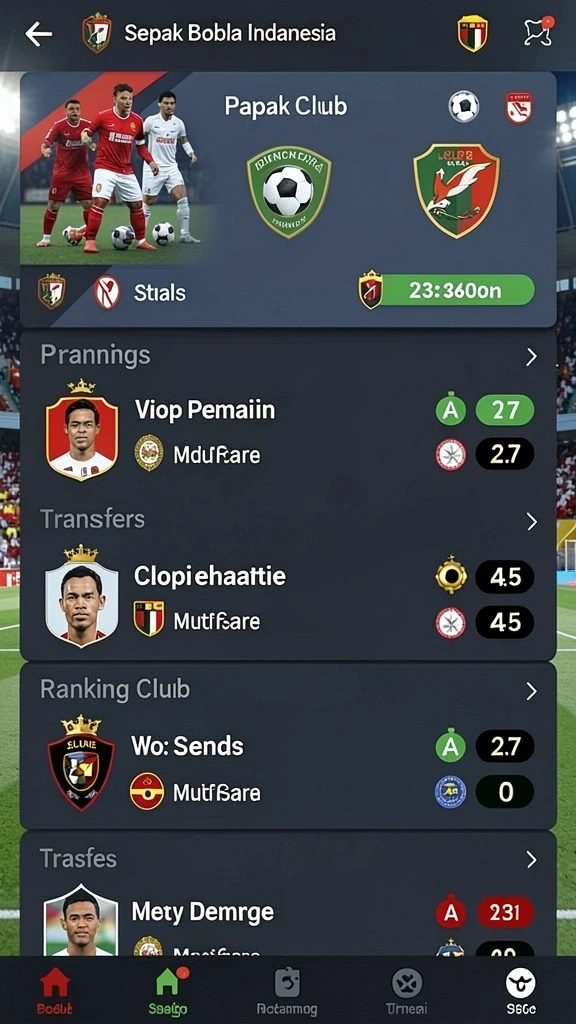Open the Papak Club match card
This screenshot has height=1024, width=576.
pos(288,199)
